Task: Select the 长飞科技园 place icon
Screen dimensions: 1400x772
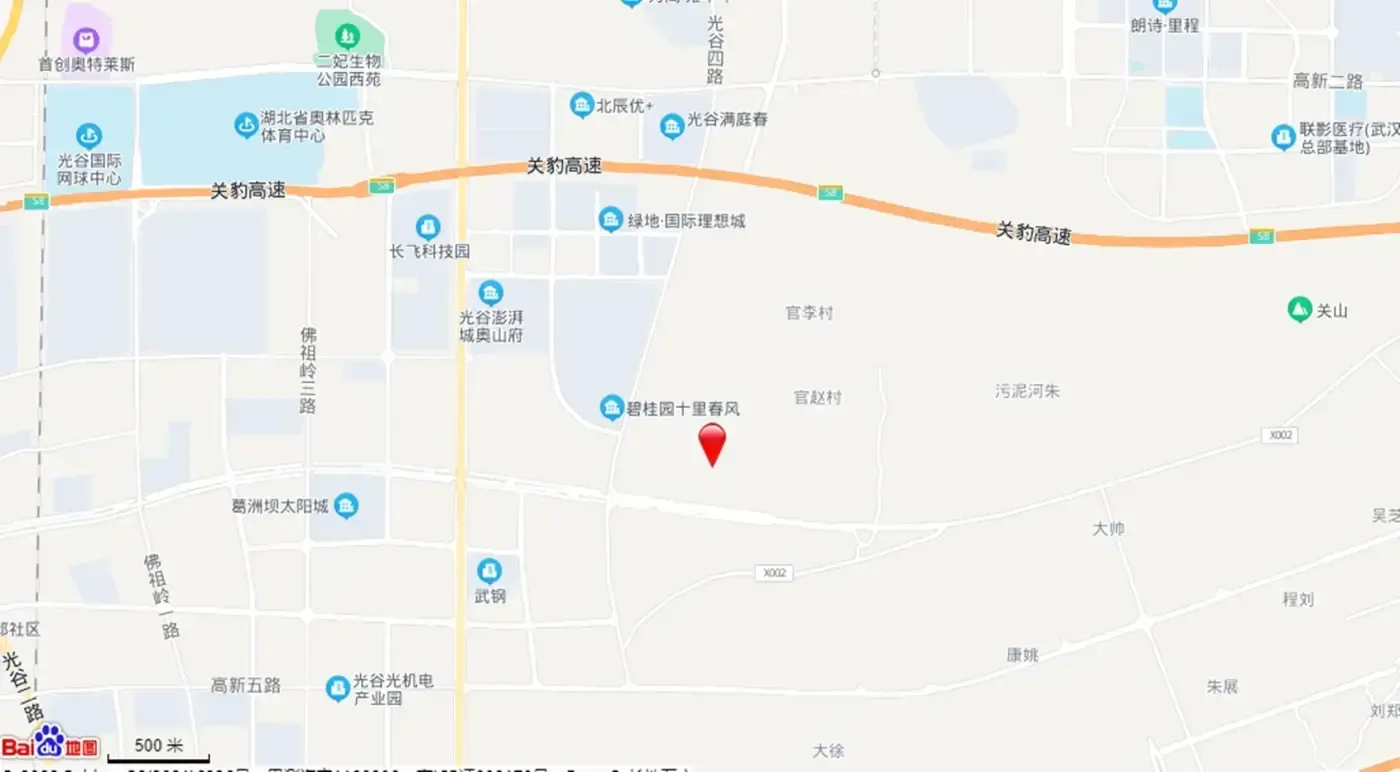Action: click(428, 228)
